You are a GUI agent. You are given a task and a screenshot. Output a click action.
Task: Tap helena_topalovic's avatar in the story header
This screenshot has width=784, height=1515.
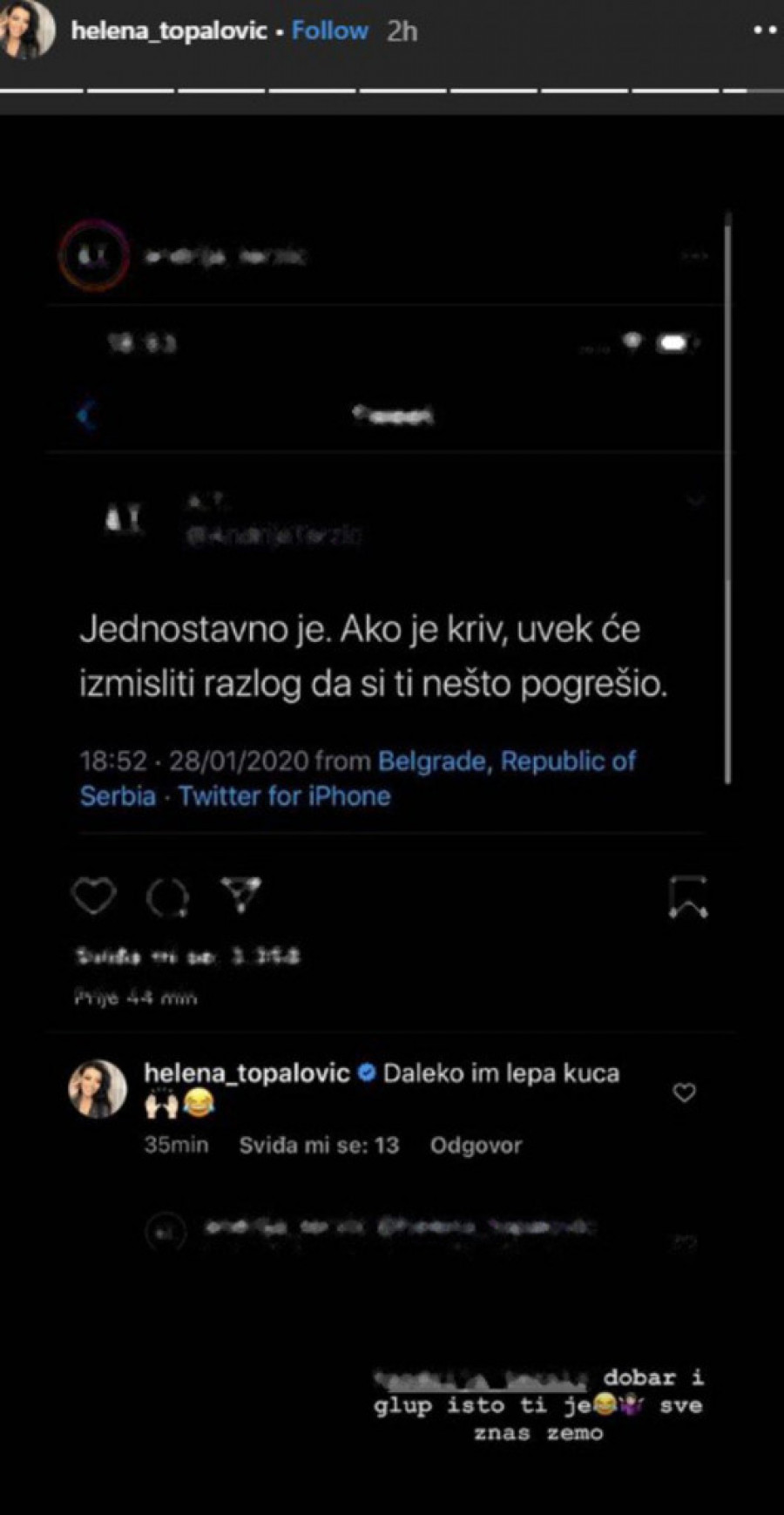pos(26,30)
